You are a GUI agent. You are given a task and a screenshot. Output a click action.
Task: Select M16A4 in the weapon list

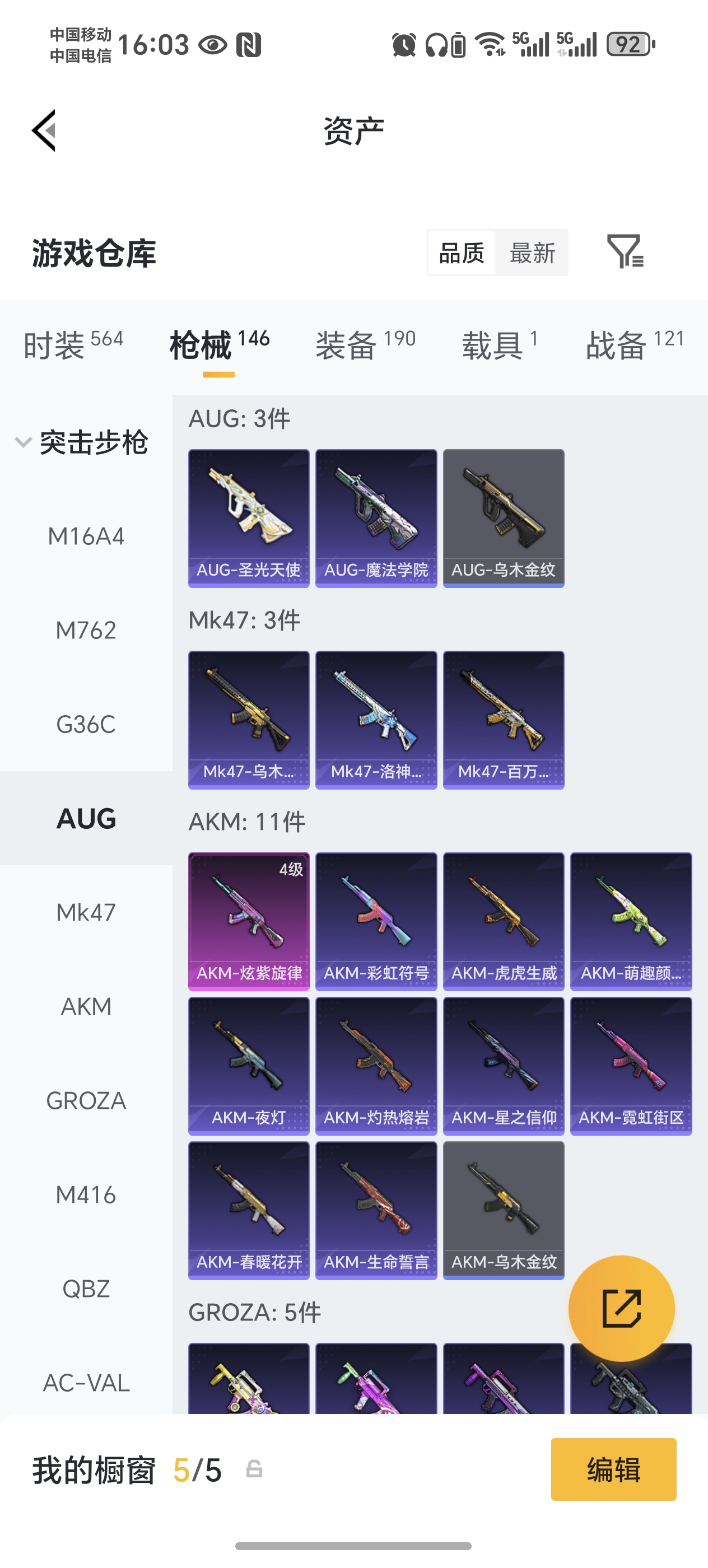(86, 536)
